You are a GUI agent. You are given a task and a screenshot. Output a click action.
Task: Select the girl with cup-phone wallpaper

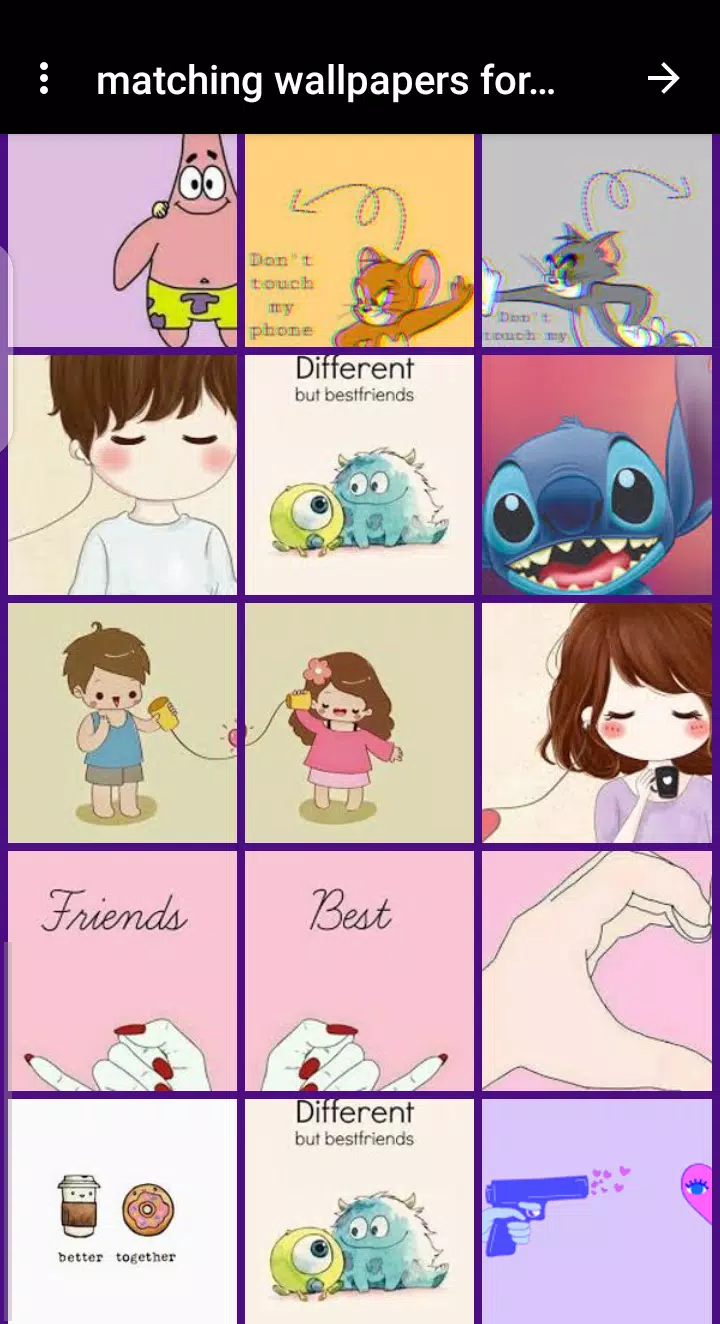pyautogui.click(x=359, y=721)
